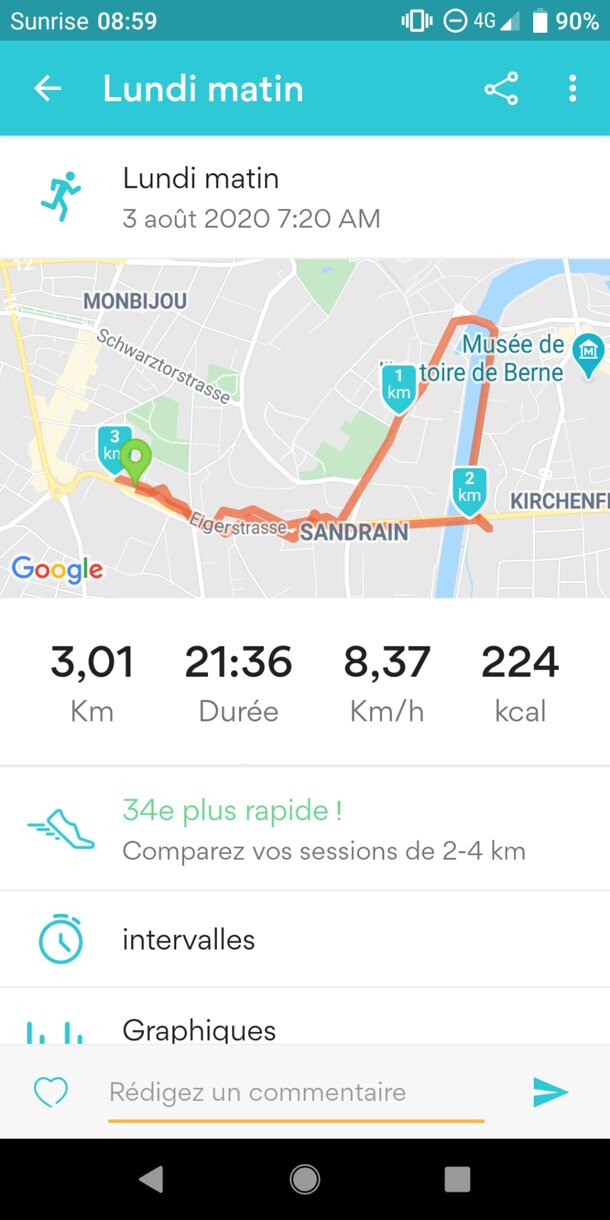Open the overflow menu
Viewport: 610px width, 1220px height.
coord(572,89)
